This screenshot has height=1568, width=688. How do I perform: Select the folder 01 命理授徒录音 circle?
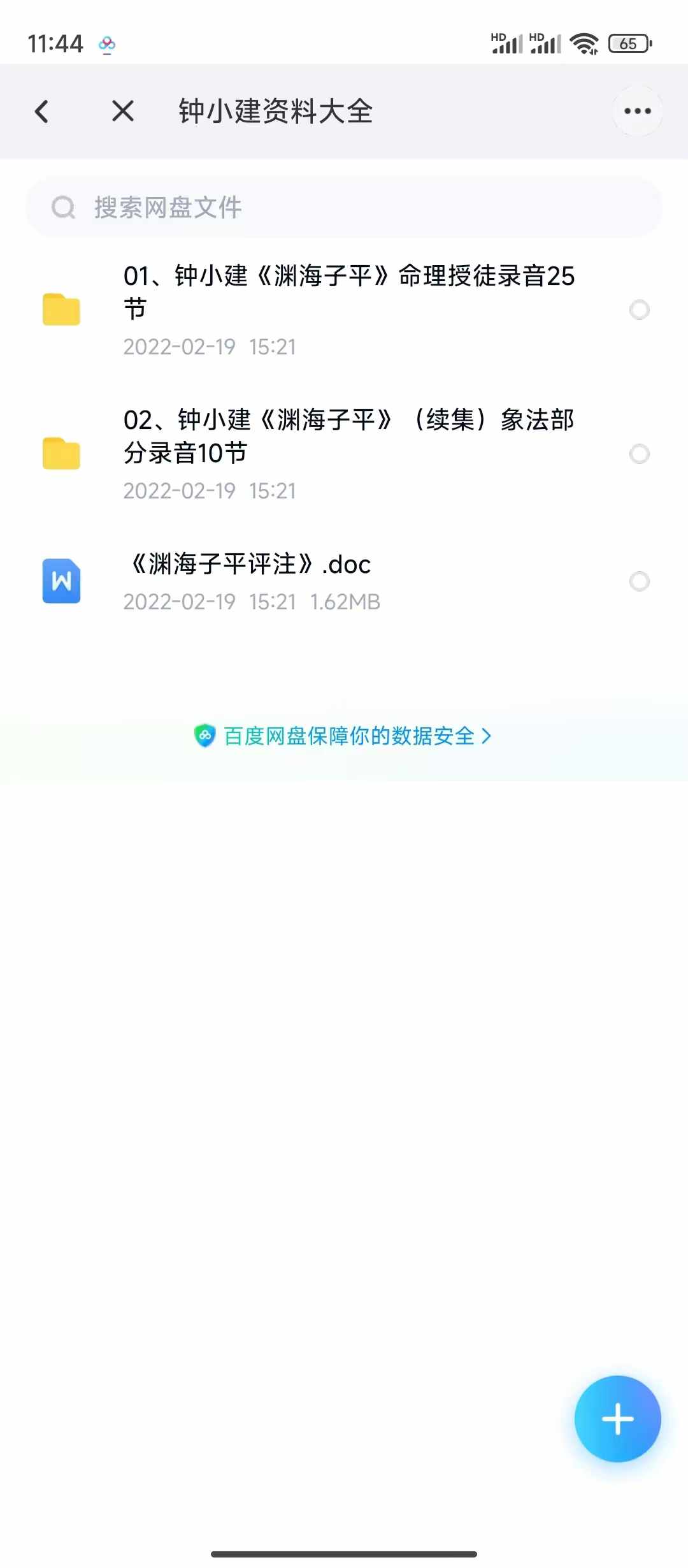pyautogui.click(x=640, y=310)
